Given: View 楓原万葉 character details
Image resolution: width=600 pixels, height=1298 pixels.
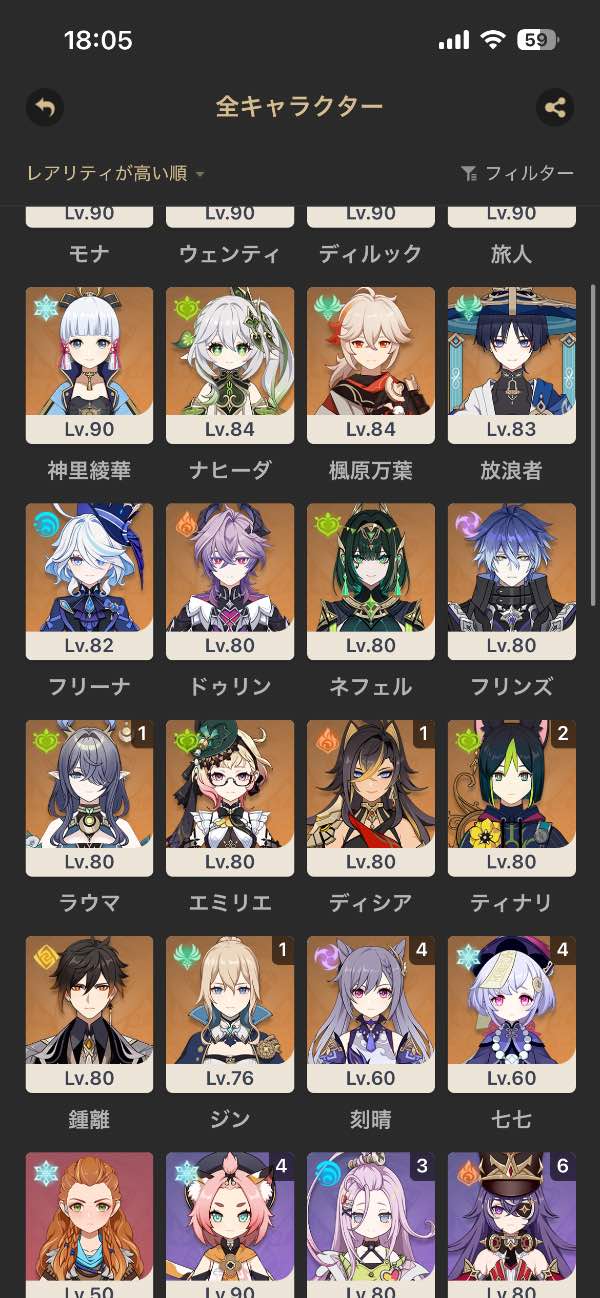Looking at the screenshot, I should 370,364.
